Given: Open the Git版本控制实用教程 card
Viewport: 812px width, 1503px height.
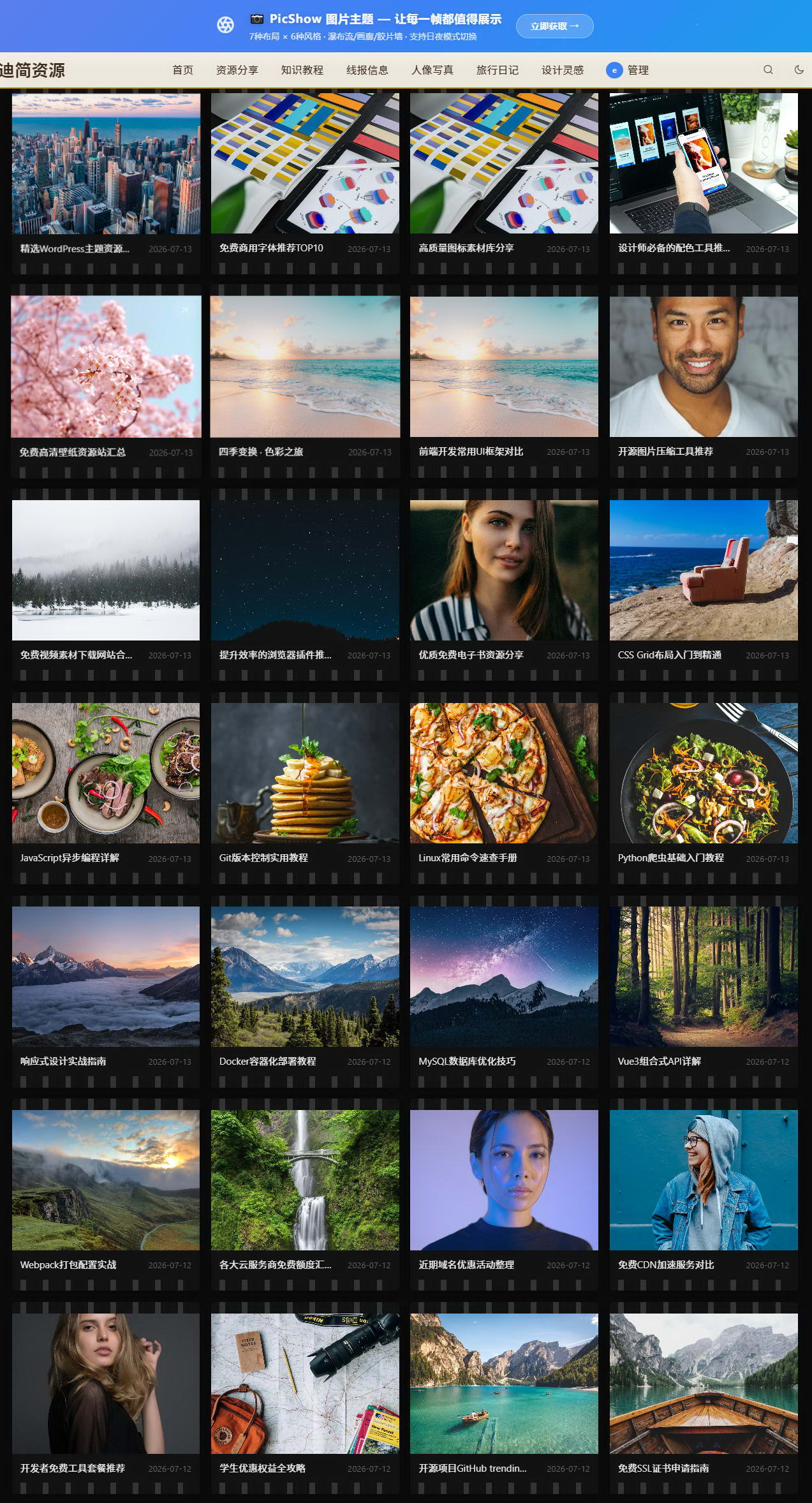Looking at the screenshot, I should (263, 858).
